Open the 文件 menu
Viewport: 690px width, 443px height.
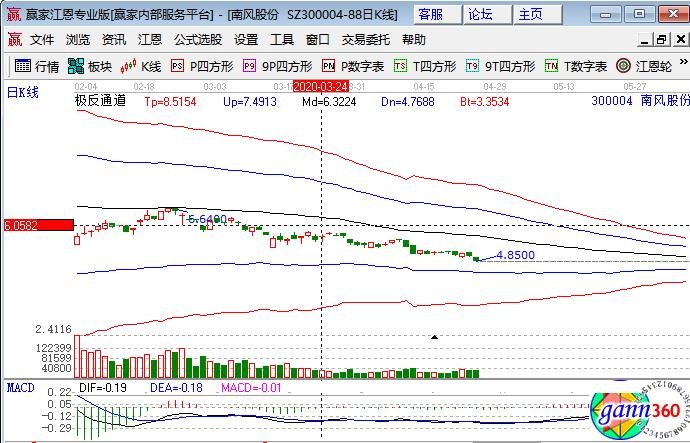pyautogui.click(x=41, y=40)
